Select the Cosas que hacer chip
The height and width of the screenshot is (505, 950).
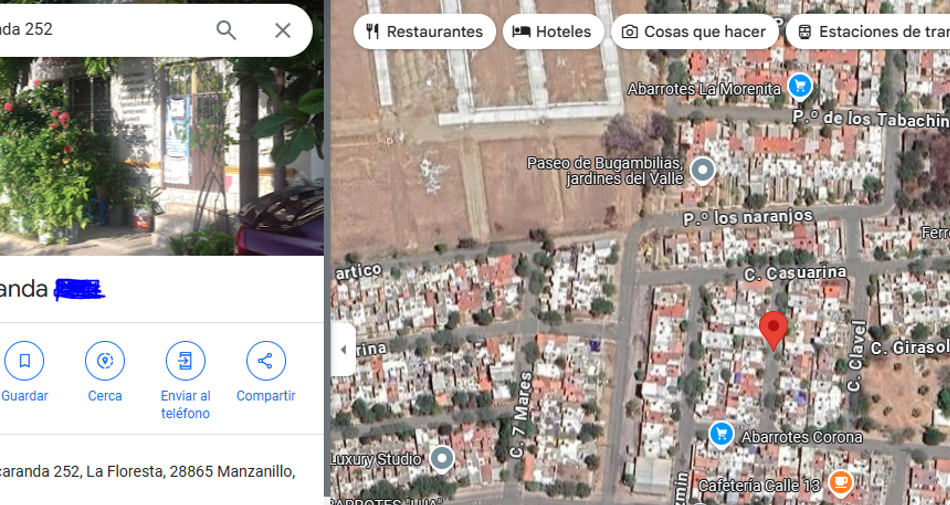click(x=694, y=32)
